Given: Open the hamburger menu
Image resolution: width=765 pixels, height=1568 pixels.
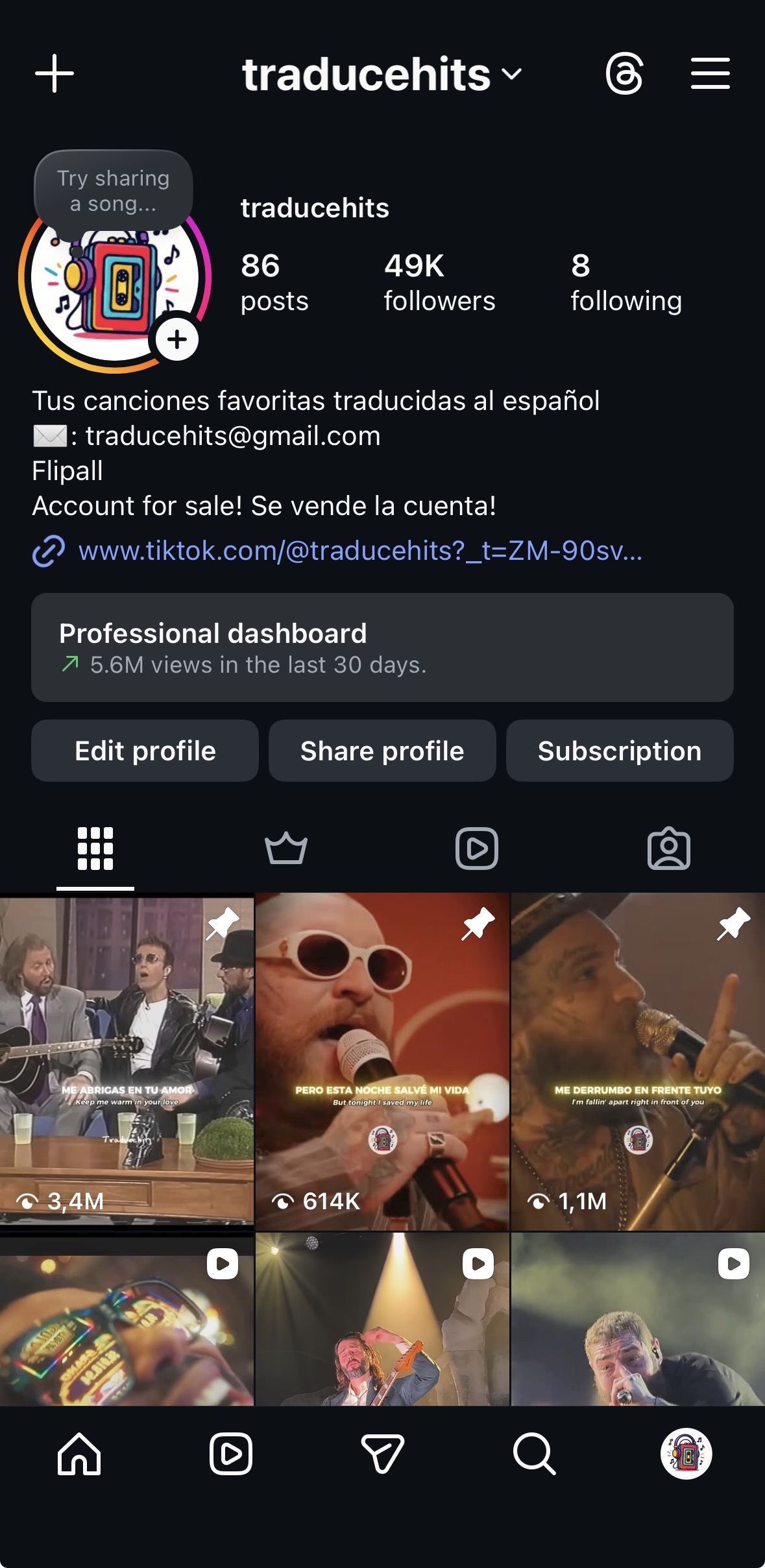Looking at the screenshot, I should point(710,73).
